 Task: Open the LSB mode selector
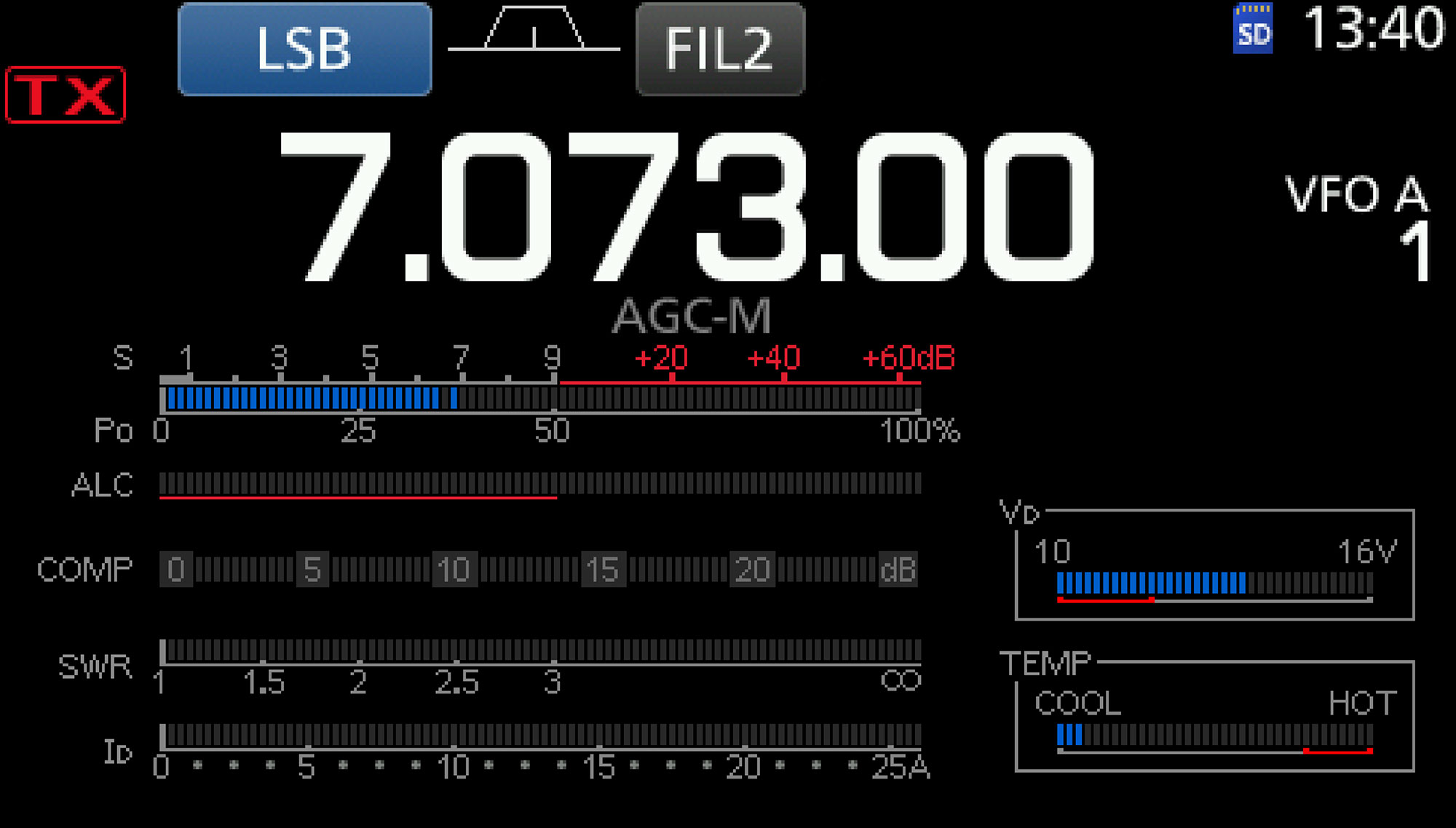(x=304, y=49)
